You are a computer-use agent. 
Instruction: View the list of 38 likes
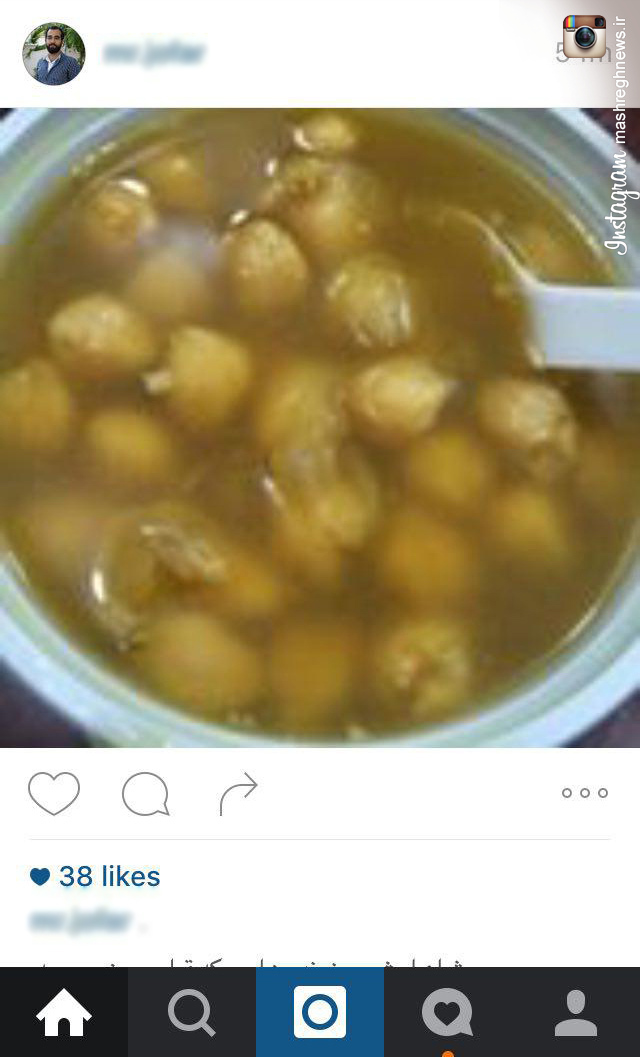click(x=108, y=877)
